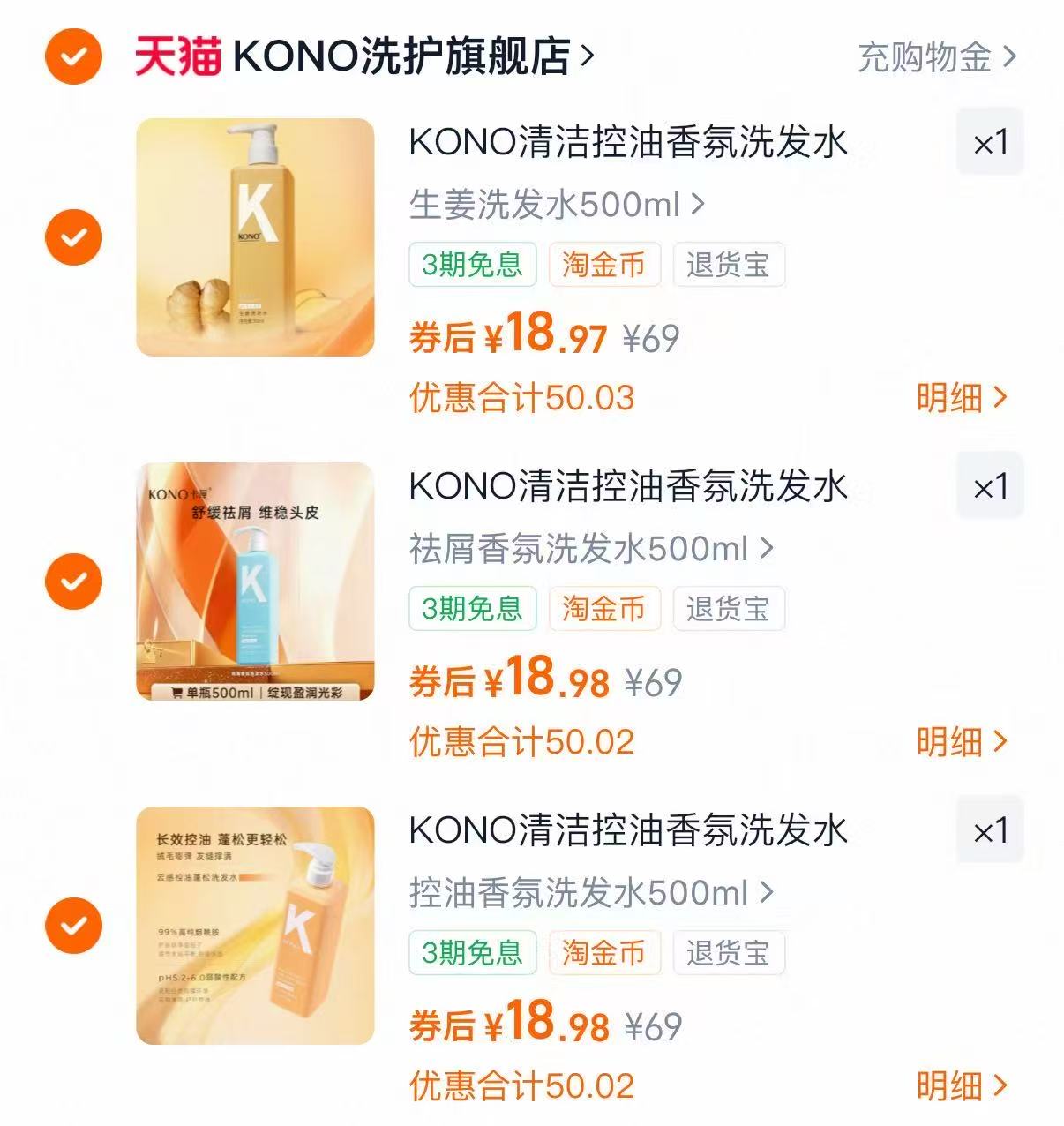Deselect the ginger shampoo checkbox
The height and width of the screenshot is (1126, 1064).
tap(74, 236)
